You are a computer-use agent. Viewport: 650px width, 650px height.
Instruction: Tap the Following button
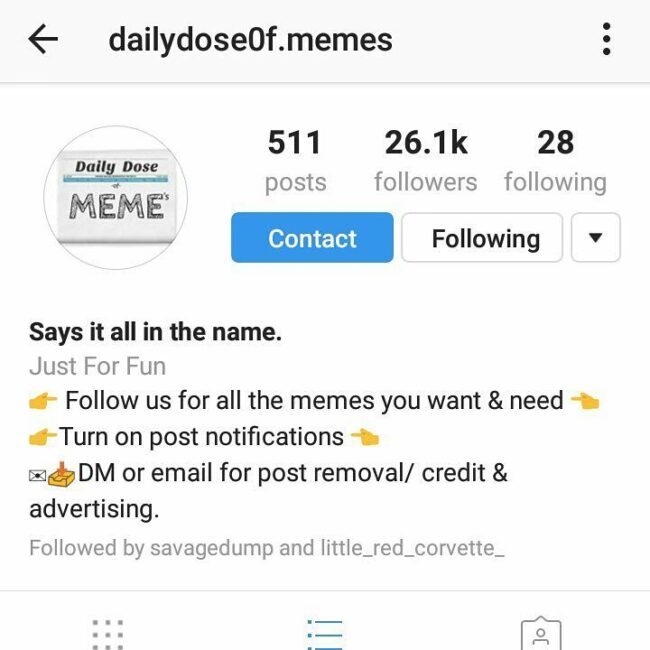click(x=483, y=239)
